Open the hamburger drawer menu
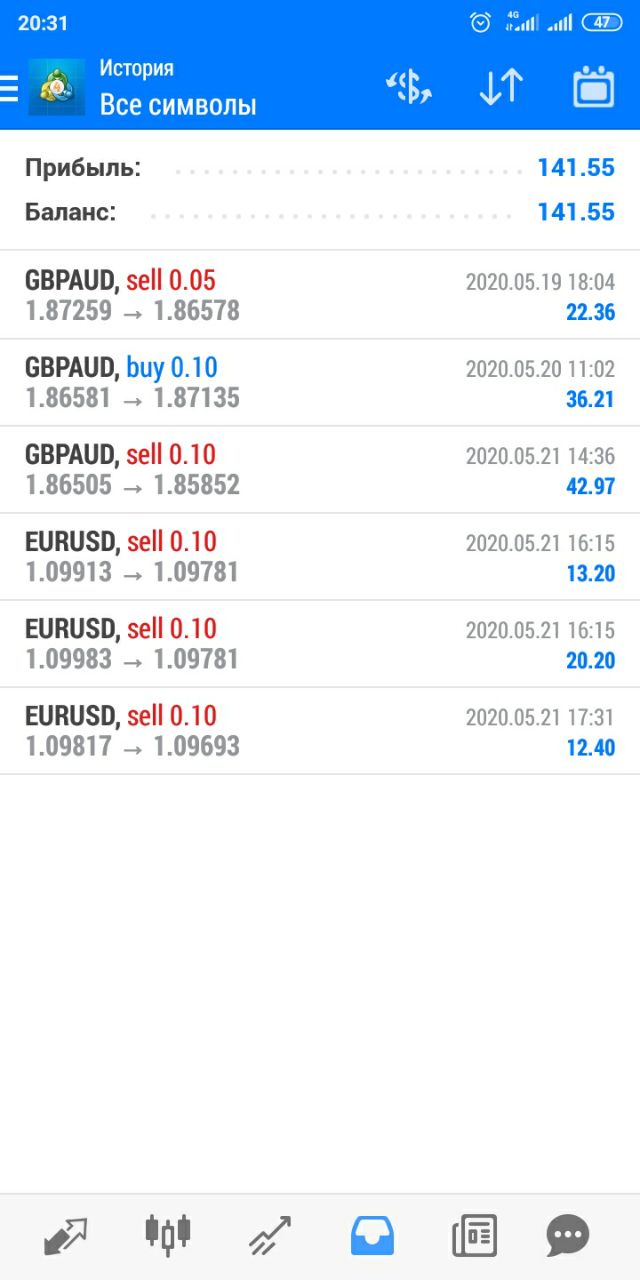The height and width of the screenshot is (1280, 640). 9,88
